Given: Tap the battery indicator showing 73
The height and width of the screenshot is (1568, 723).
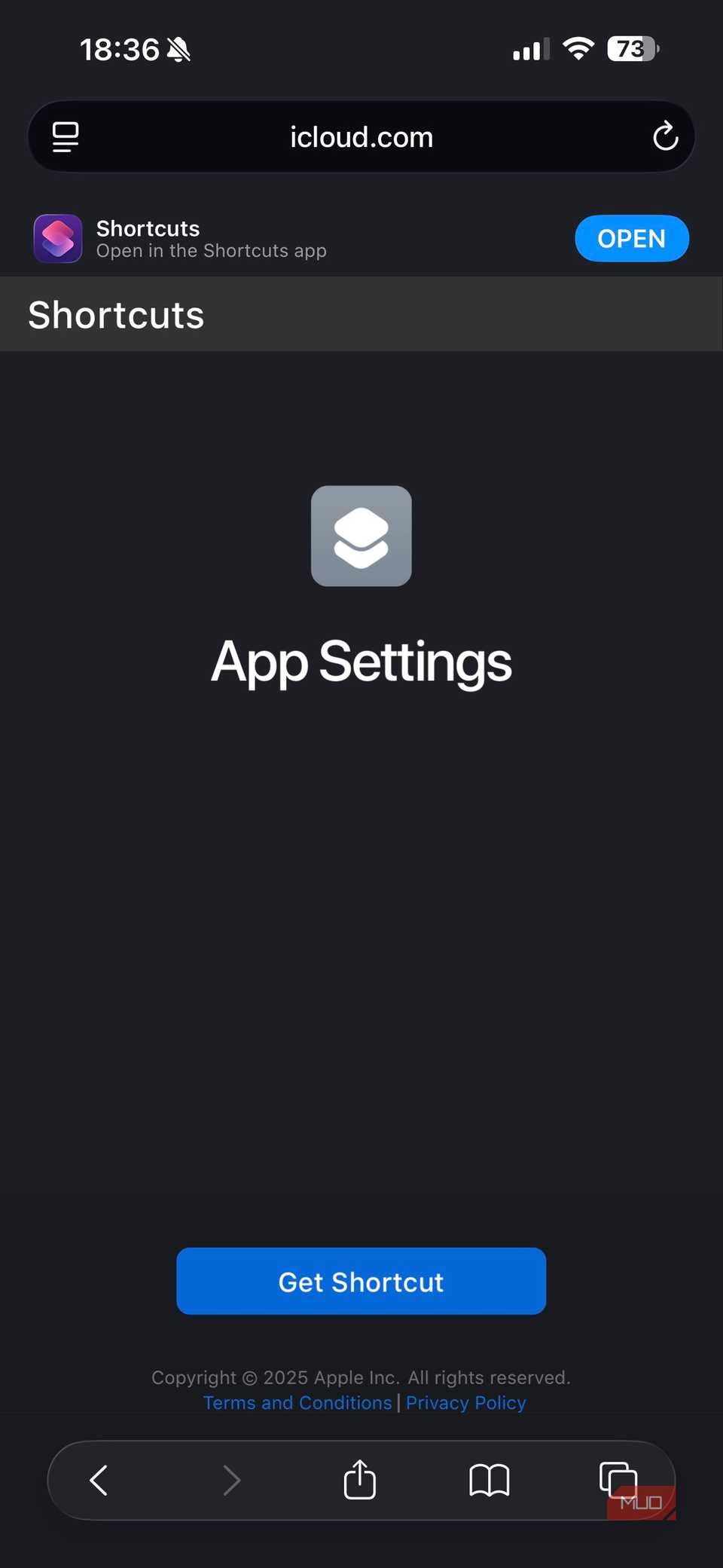Looking at the screenshot, I should 631,48.
